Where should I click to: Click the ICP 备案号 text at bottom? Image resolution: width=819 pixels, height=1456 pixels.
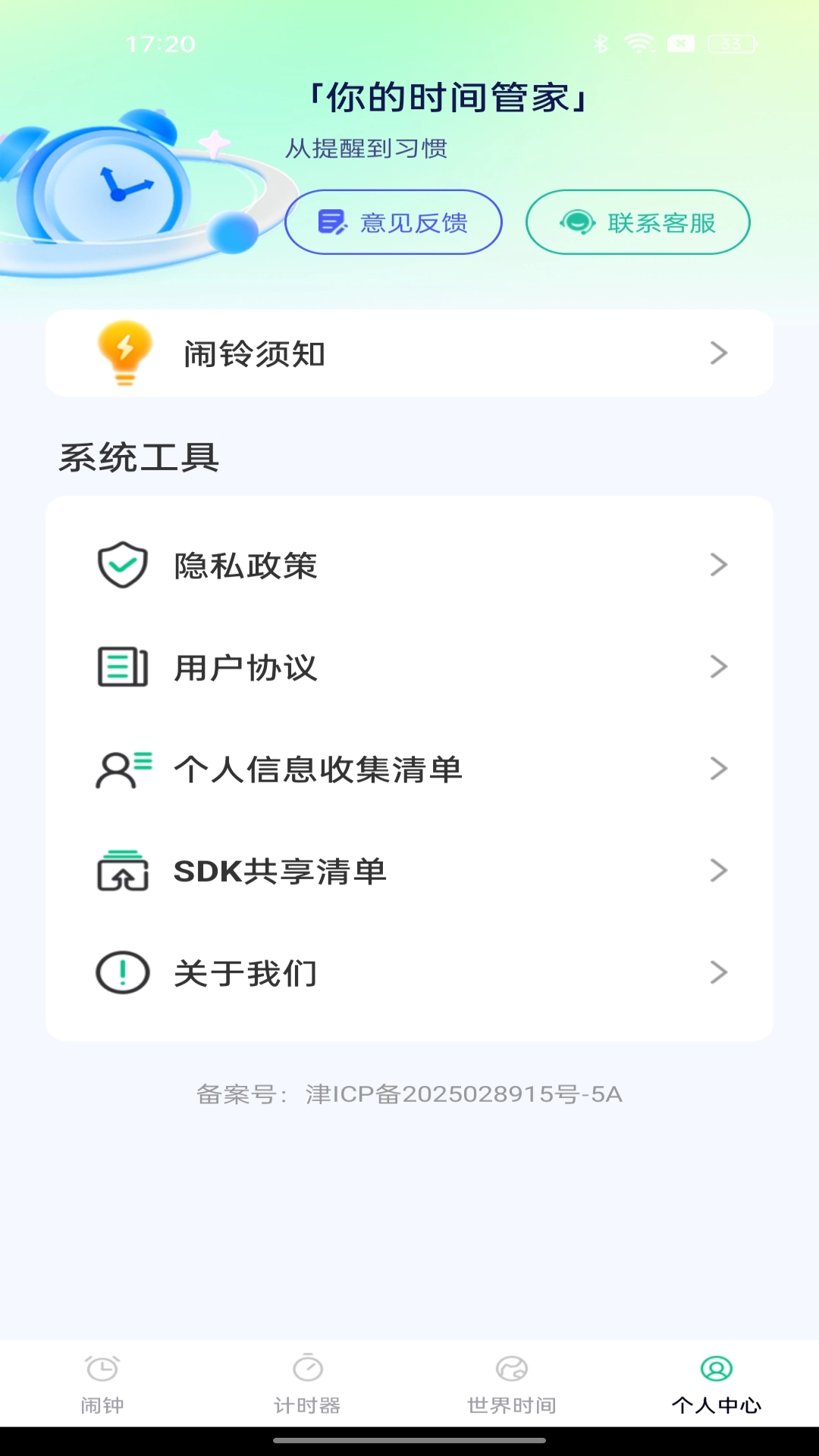point(409,1094)
